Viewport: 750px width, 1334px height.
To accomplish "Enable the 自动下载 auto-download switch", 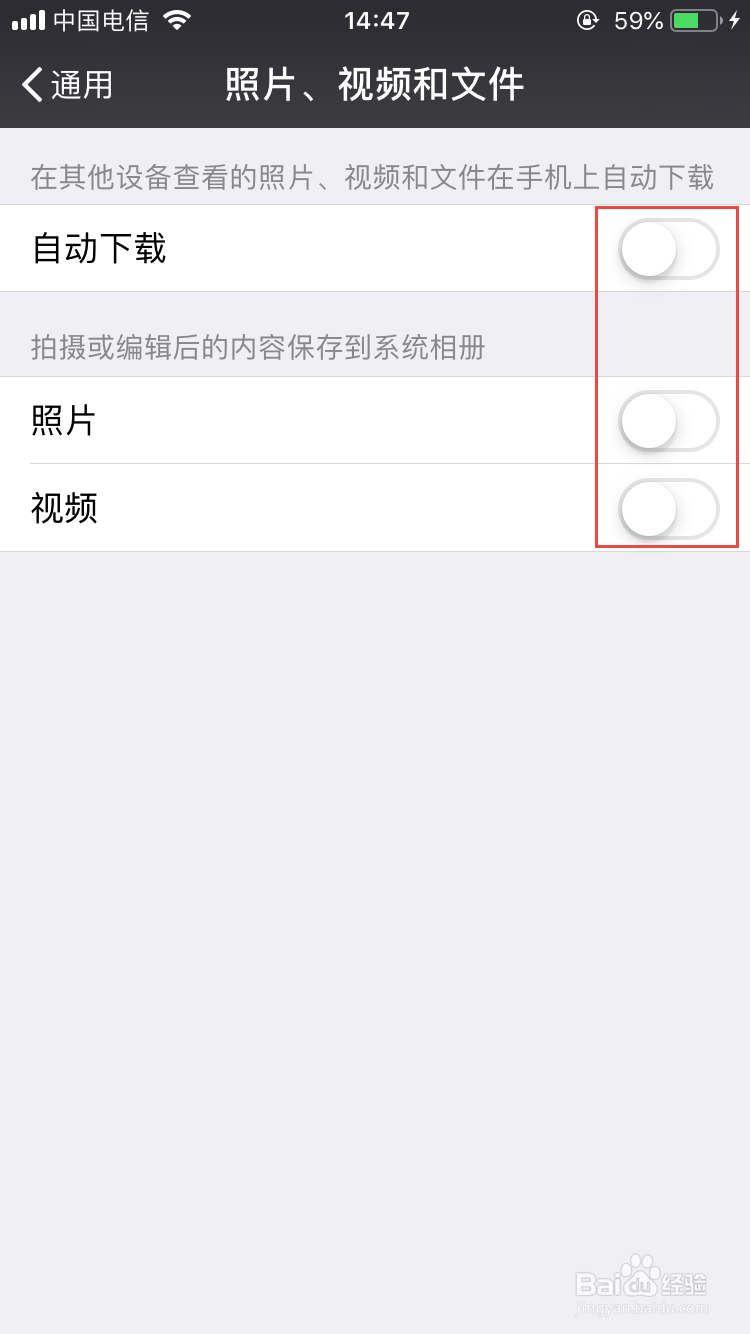I will tap(667, 248).
